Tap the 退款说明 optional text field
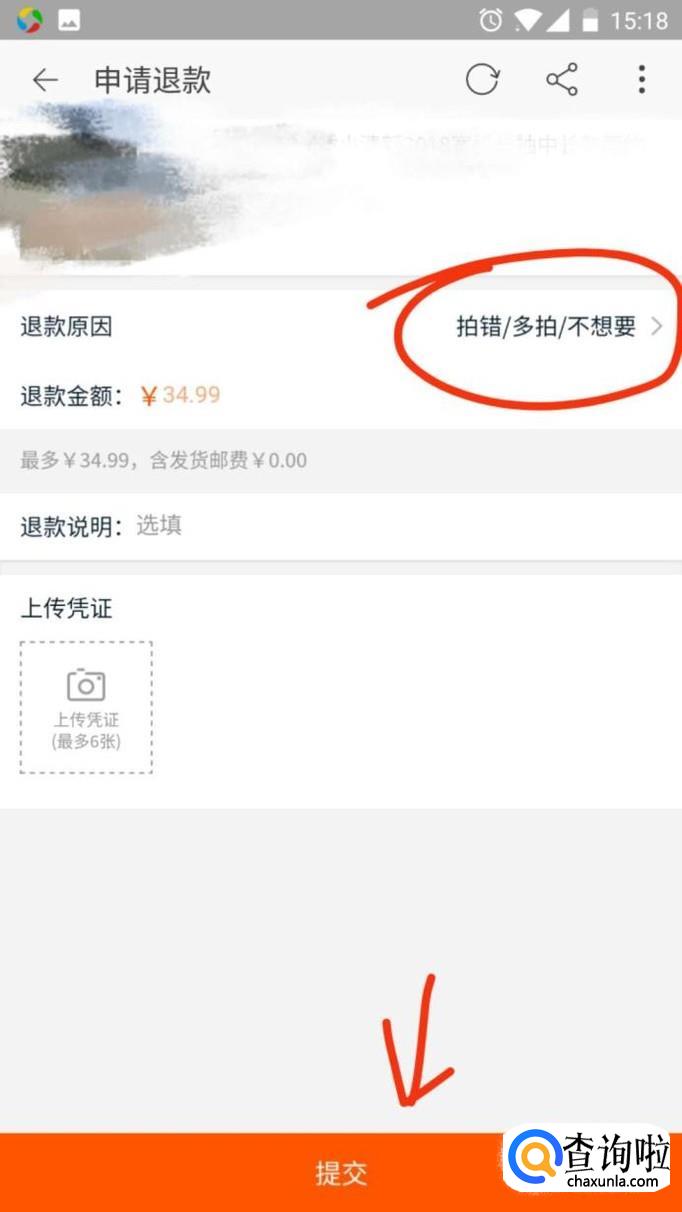The width and height of the screenshot is (682, 1212). tap(400, 526)
